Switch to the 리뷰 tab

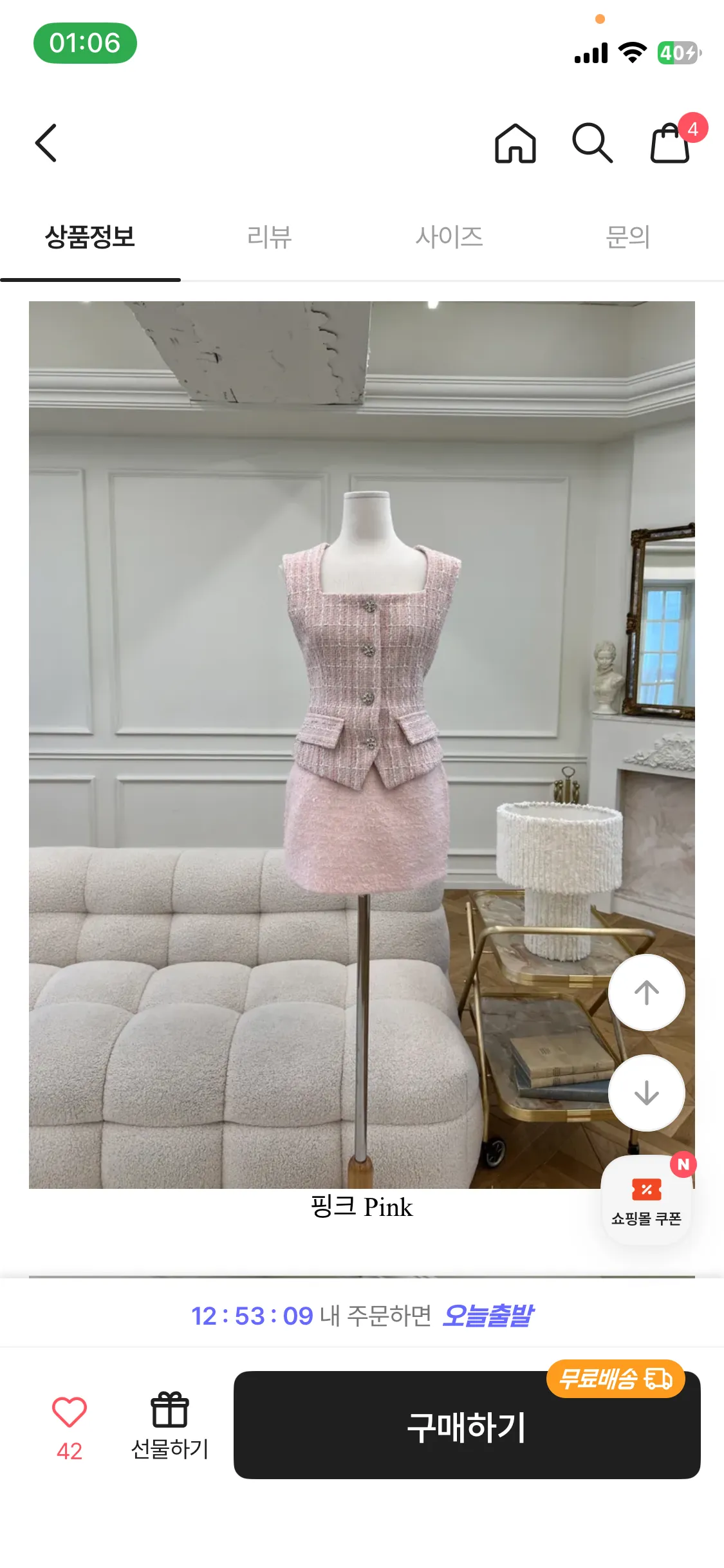click(270, 237)
